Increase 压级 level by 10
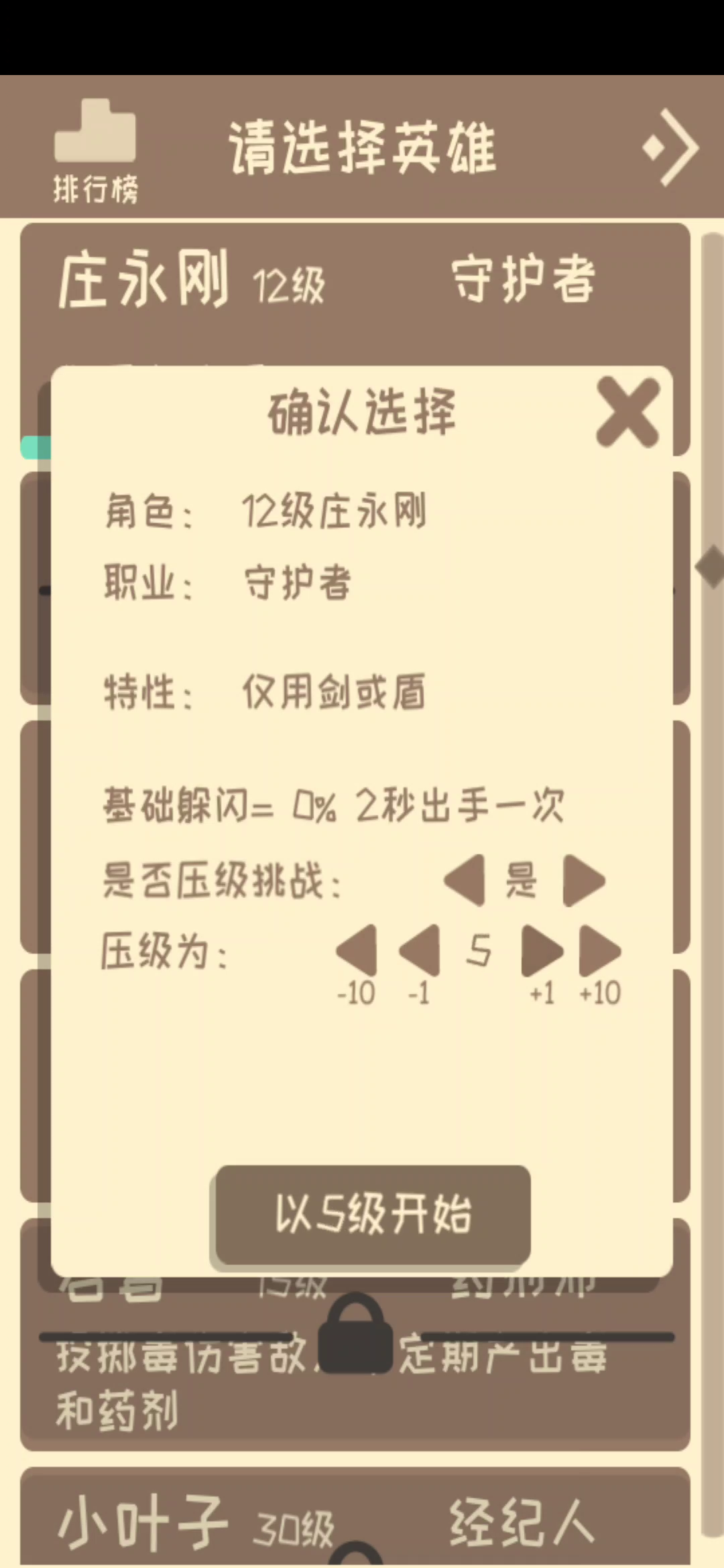Screen dimensions: 724x1568 tap(600, 950)
